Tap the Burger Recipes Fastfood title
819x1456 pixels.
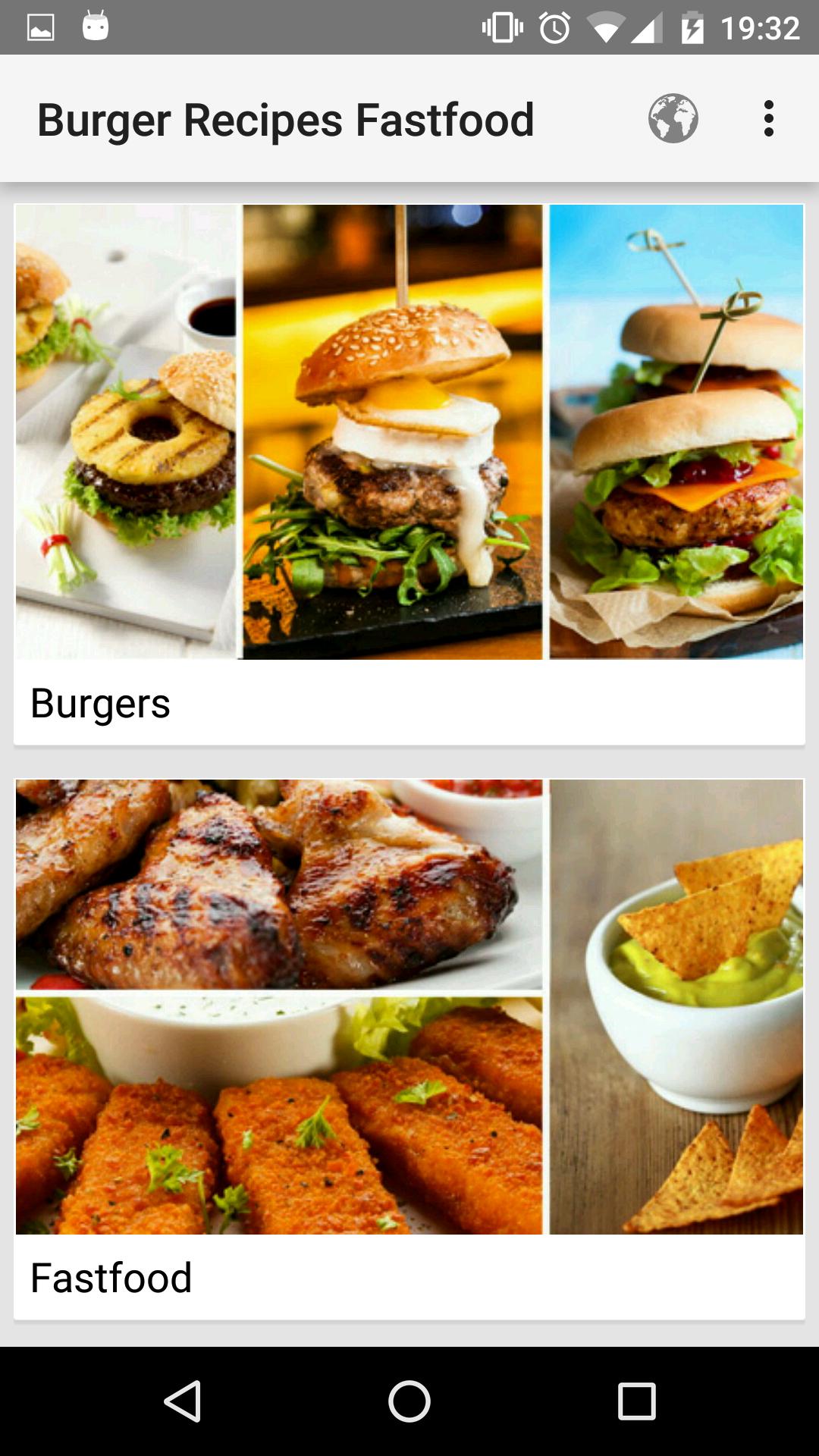(286, 118)
